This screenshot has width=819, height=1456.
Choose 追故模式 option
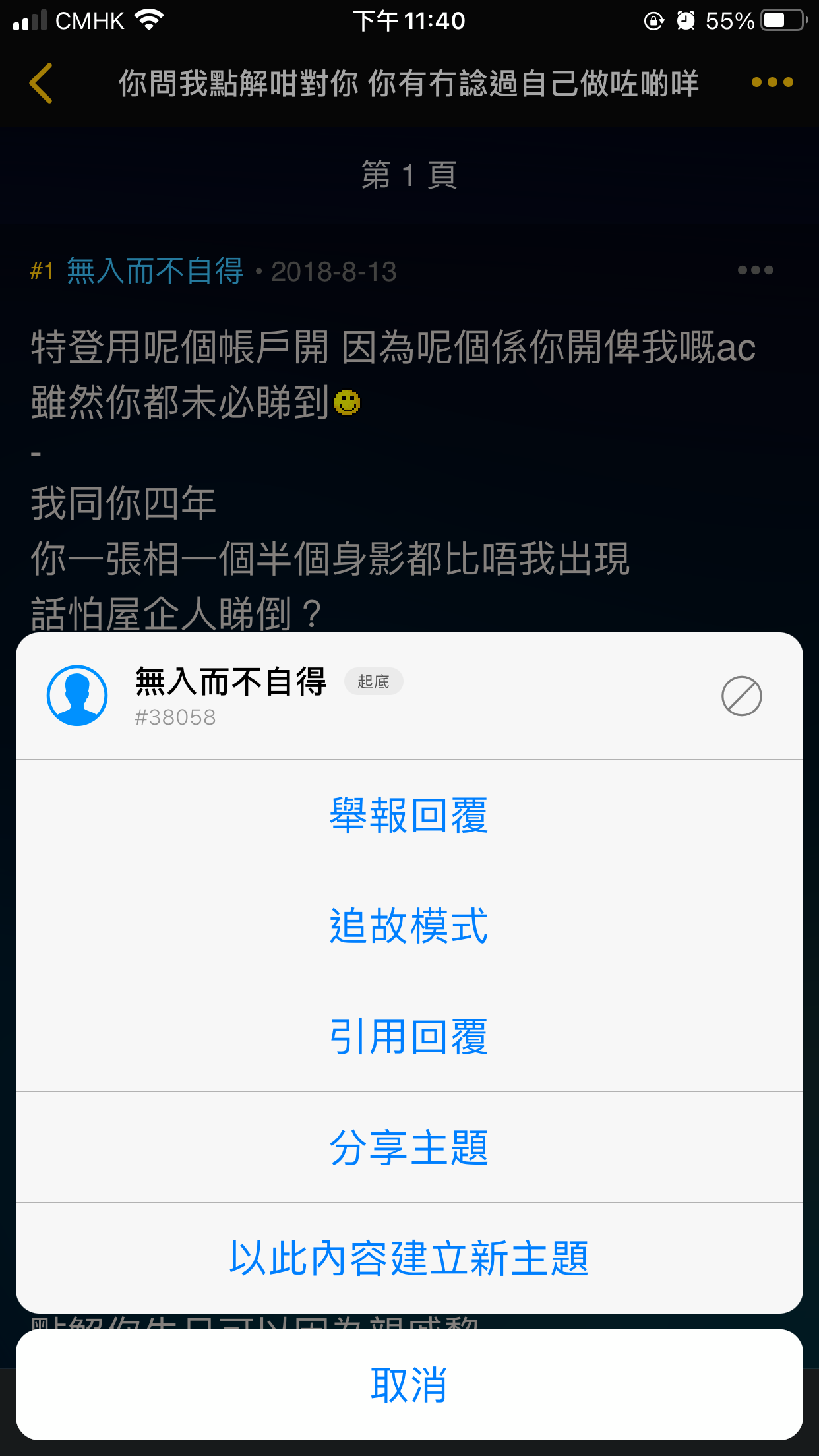[409, 926]
